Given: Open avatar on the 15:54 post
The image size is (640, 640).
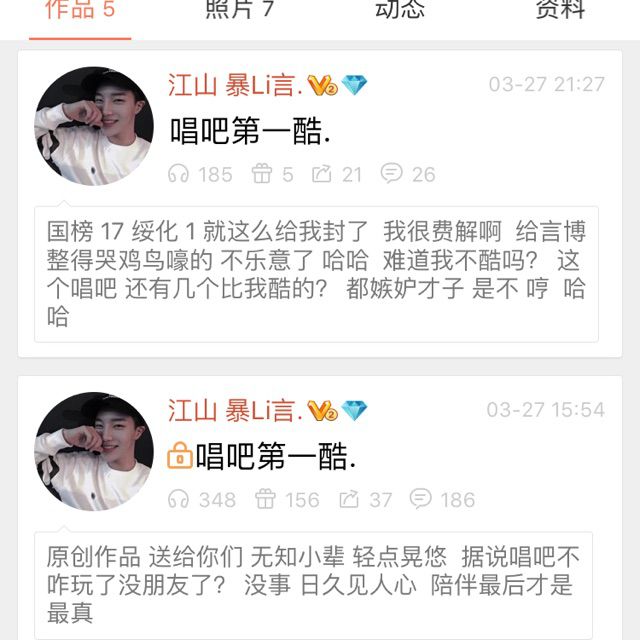Looking at the screenshot, I should 93,451.
